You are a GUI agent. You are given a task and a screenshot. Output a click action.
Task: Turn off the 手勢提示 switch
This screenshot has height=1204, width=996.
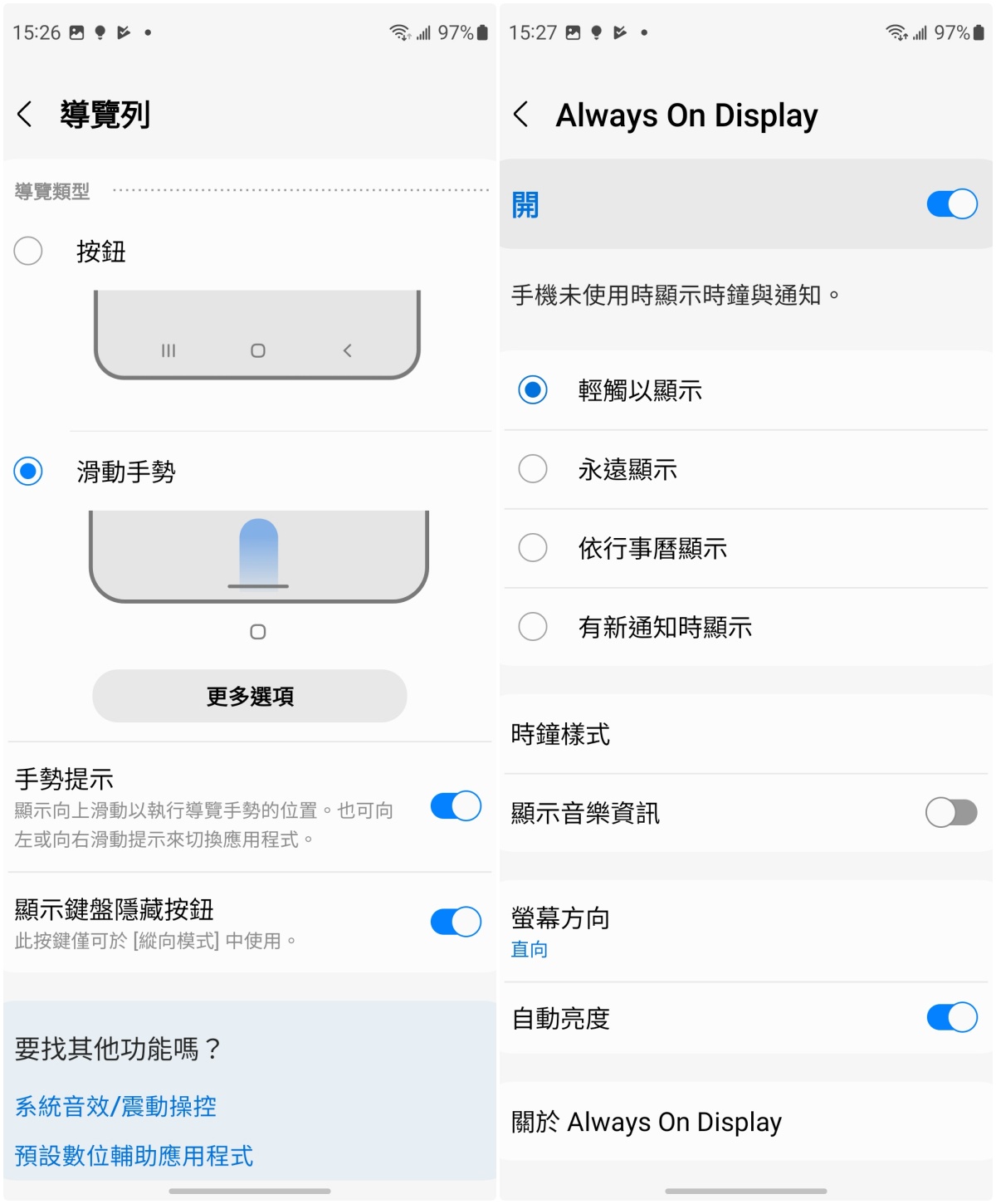[x=456, y=806]
